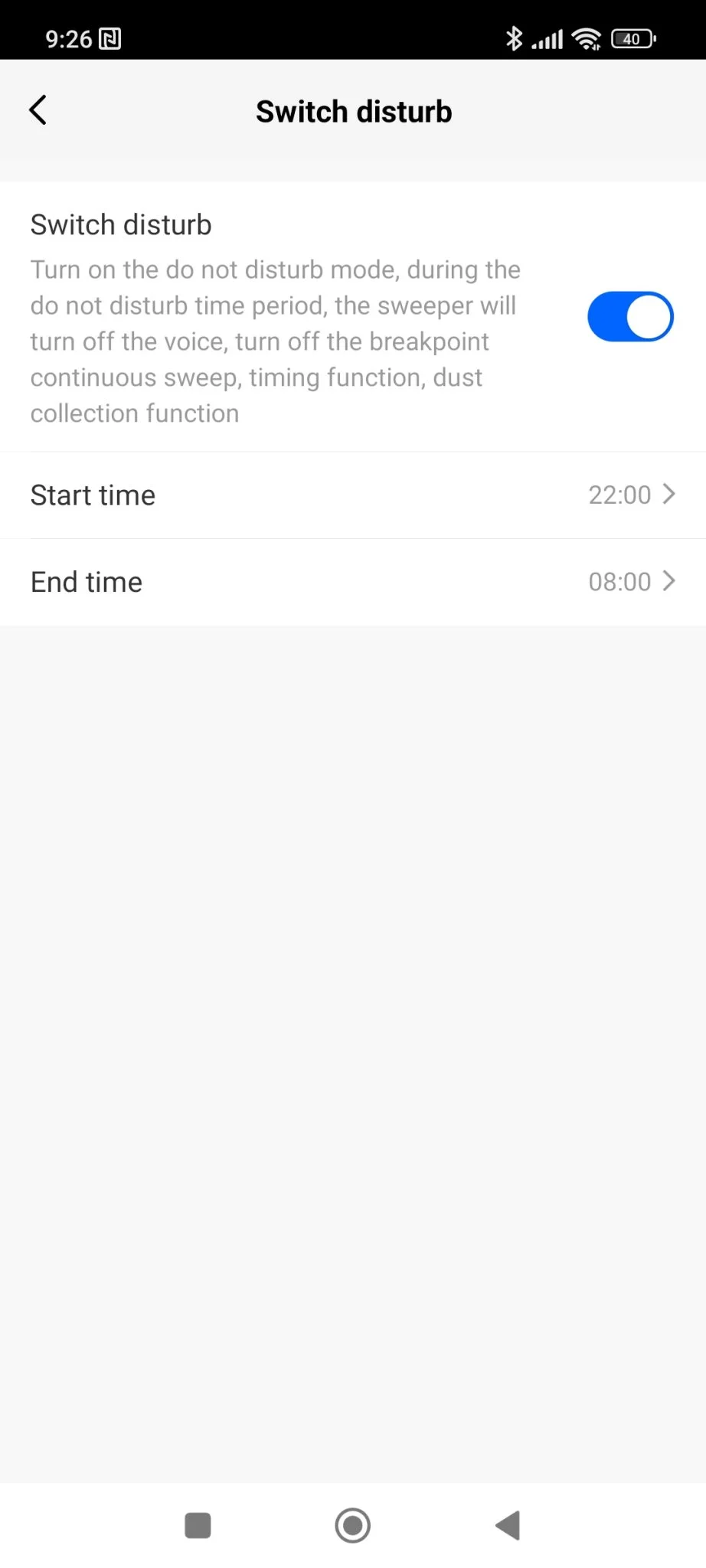Tap the system home button
The image size is (706, 1568).
[x=352, y=1525]
